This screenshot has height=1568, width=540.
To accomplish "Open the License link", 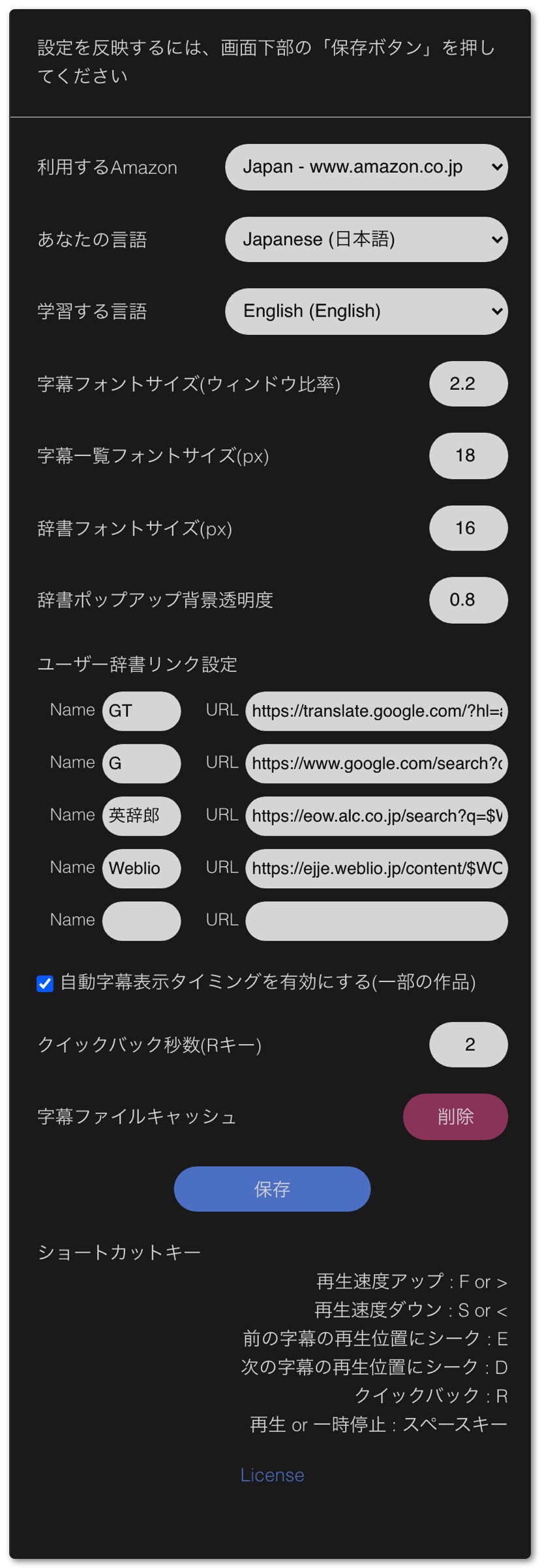I will 272,1475.
